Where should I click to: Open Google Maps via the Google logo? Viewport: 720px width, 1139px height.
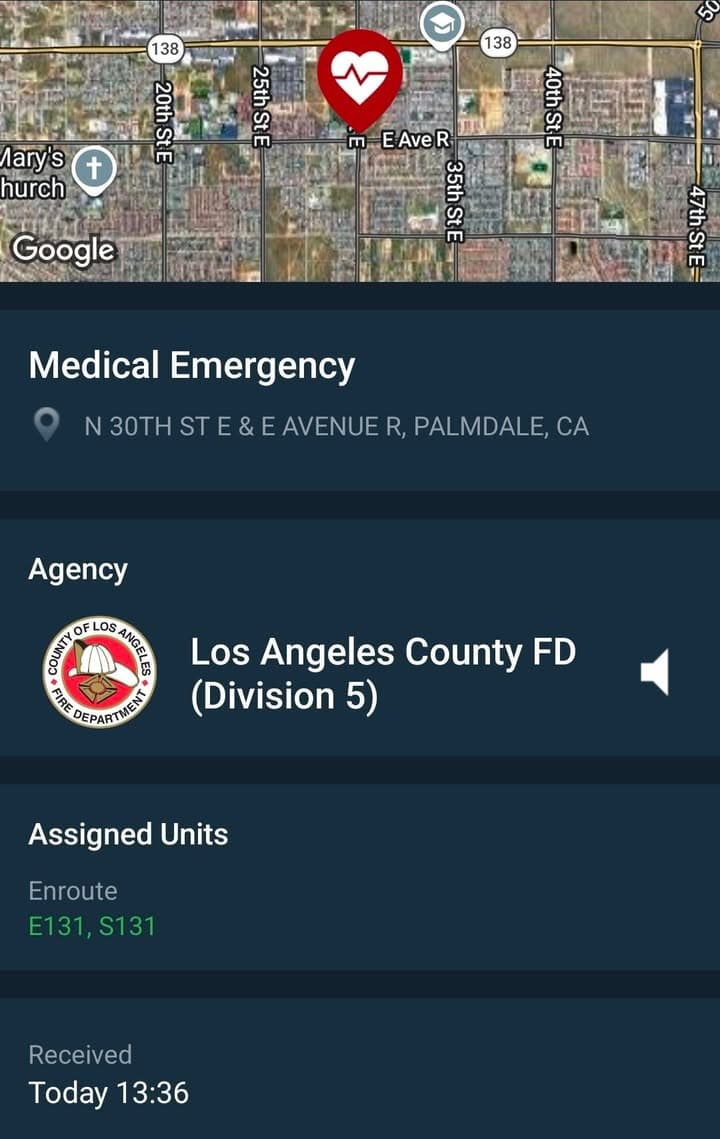pyautogui.click(x=63, y=250)
